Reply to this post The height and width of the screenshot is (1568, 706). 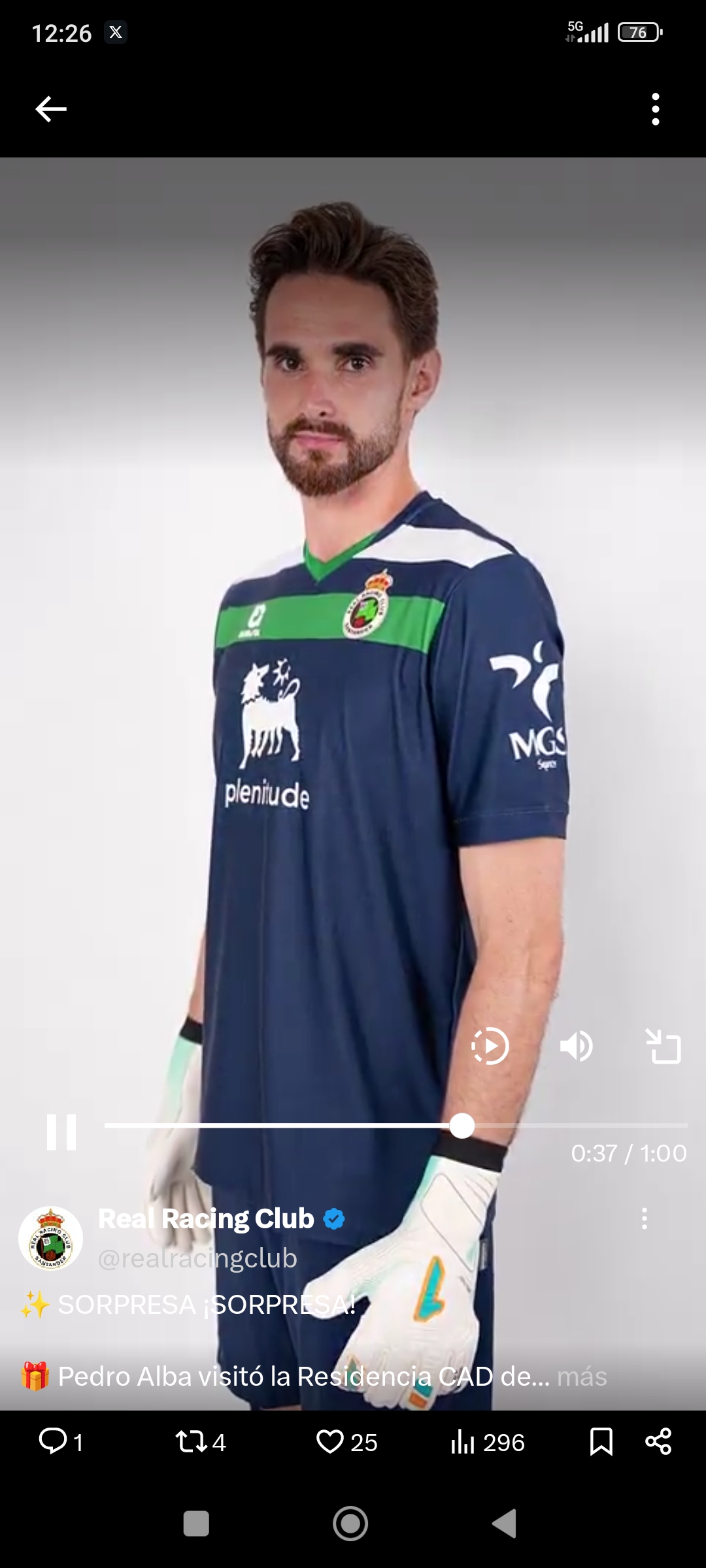[54, 1441]
